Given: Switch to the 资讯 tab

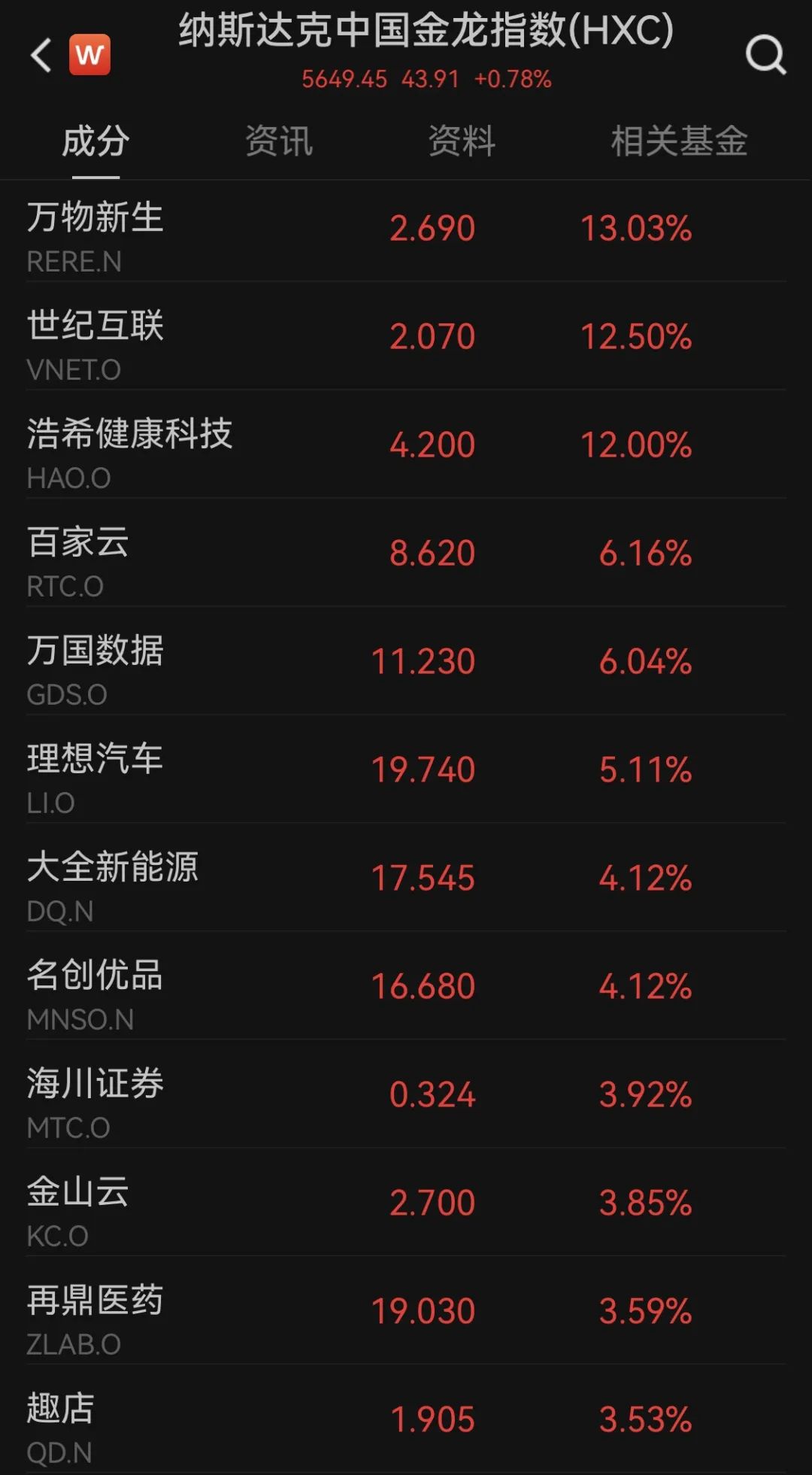Looking at the screenshot, I should (279, 141).
